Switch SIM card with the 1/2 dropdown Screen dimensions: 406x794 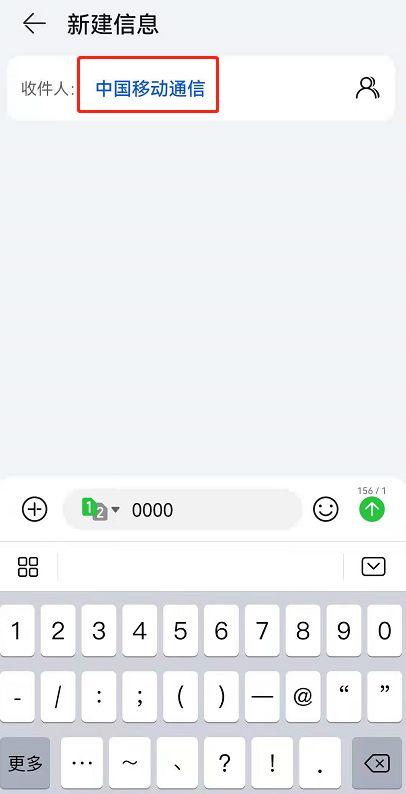coord(101,509)
